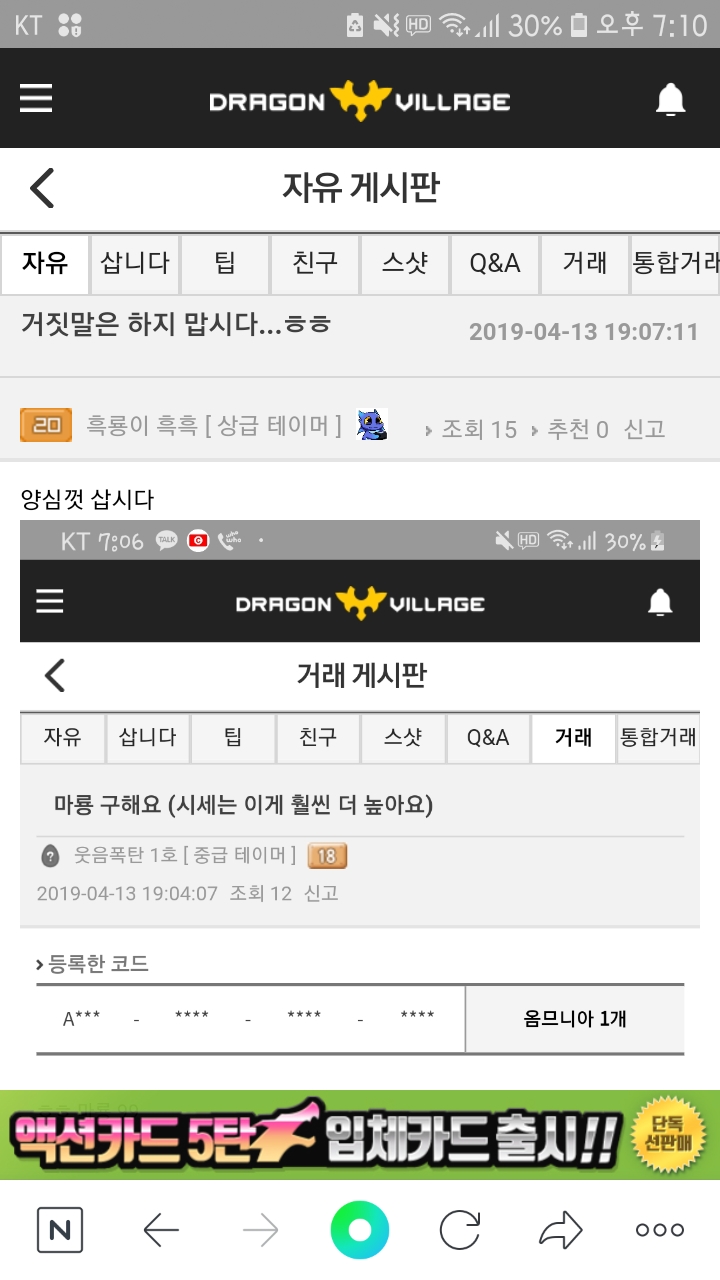
Task: Open the browser three-dot menu
Action: (660, 1230)
